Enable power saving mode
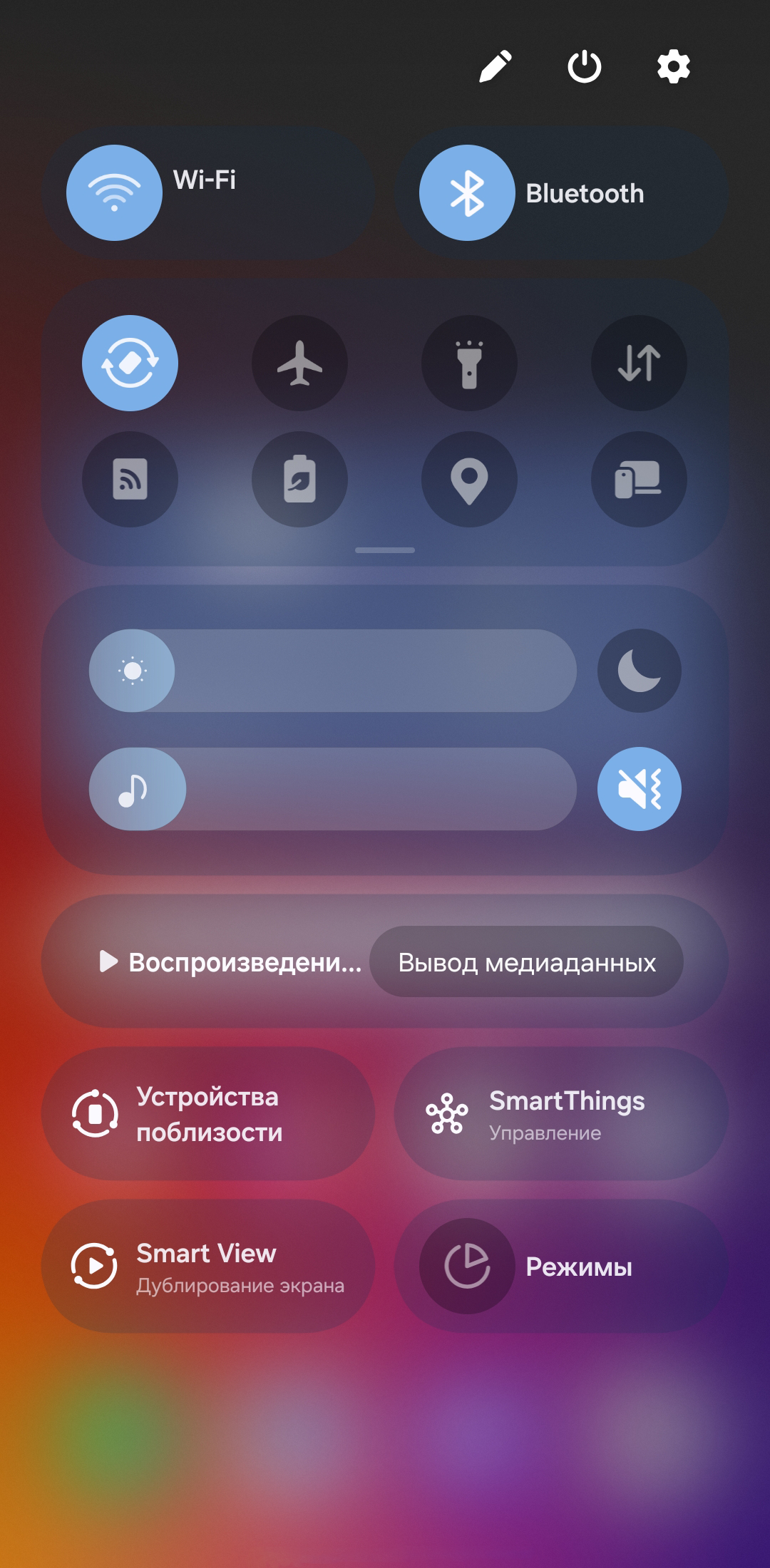The width and height of the screenshot is (770, 1568). tap(299, 479)
